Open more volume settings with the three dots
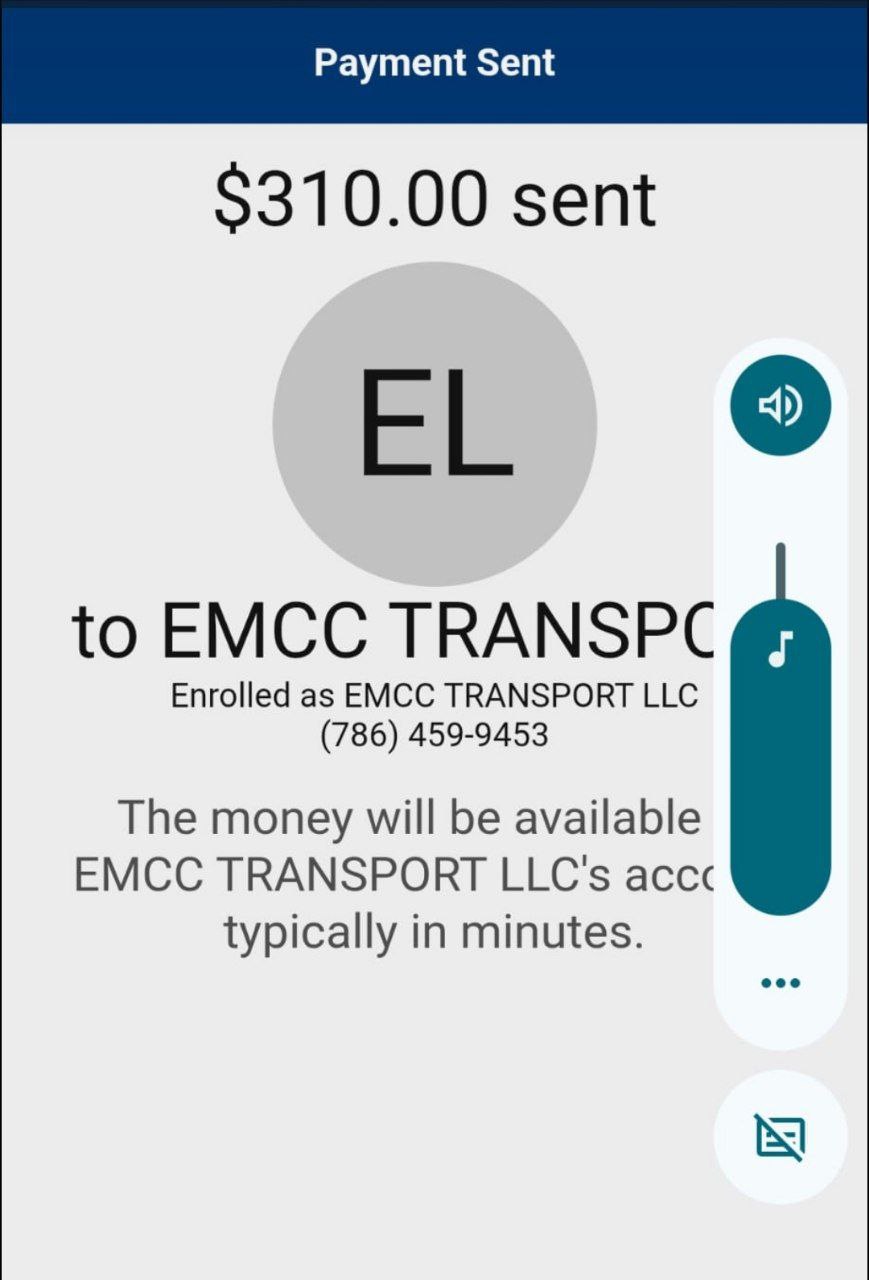Viewport: 869px width, 1280px height. click(780, 982)
